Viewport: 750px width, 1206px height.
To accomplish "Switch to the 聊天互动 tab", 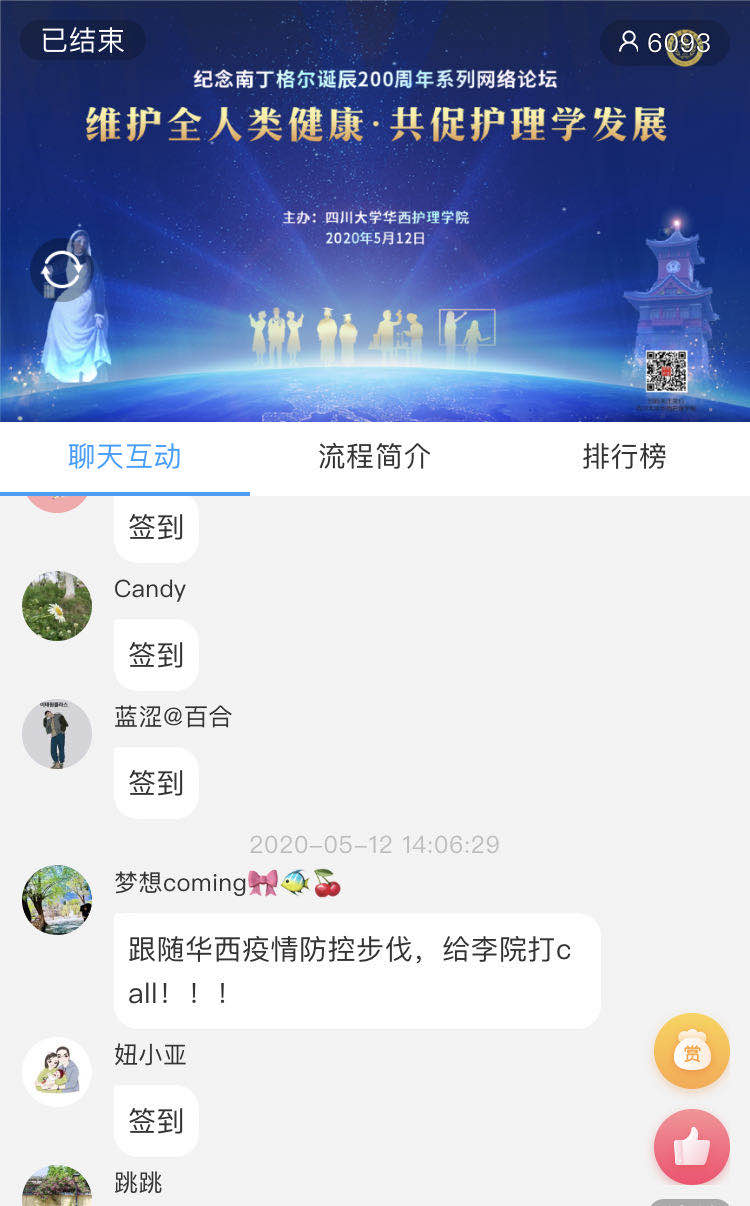I will 124,457.
